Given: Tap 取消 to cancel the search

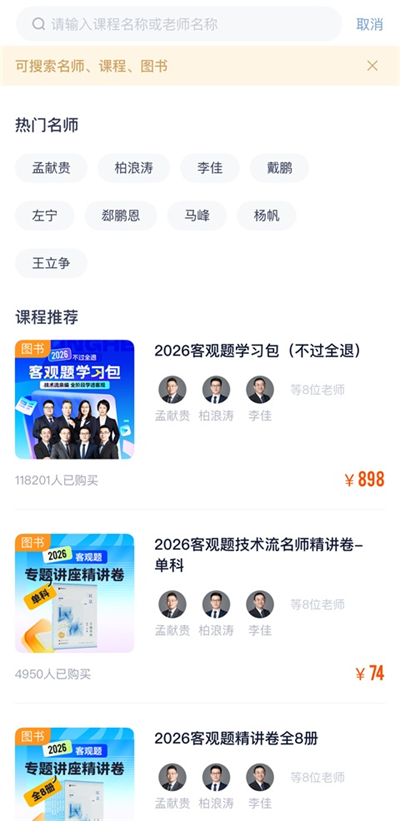Looking at the screenshot, I should 370,24.
